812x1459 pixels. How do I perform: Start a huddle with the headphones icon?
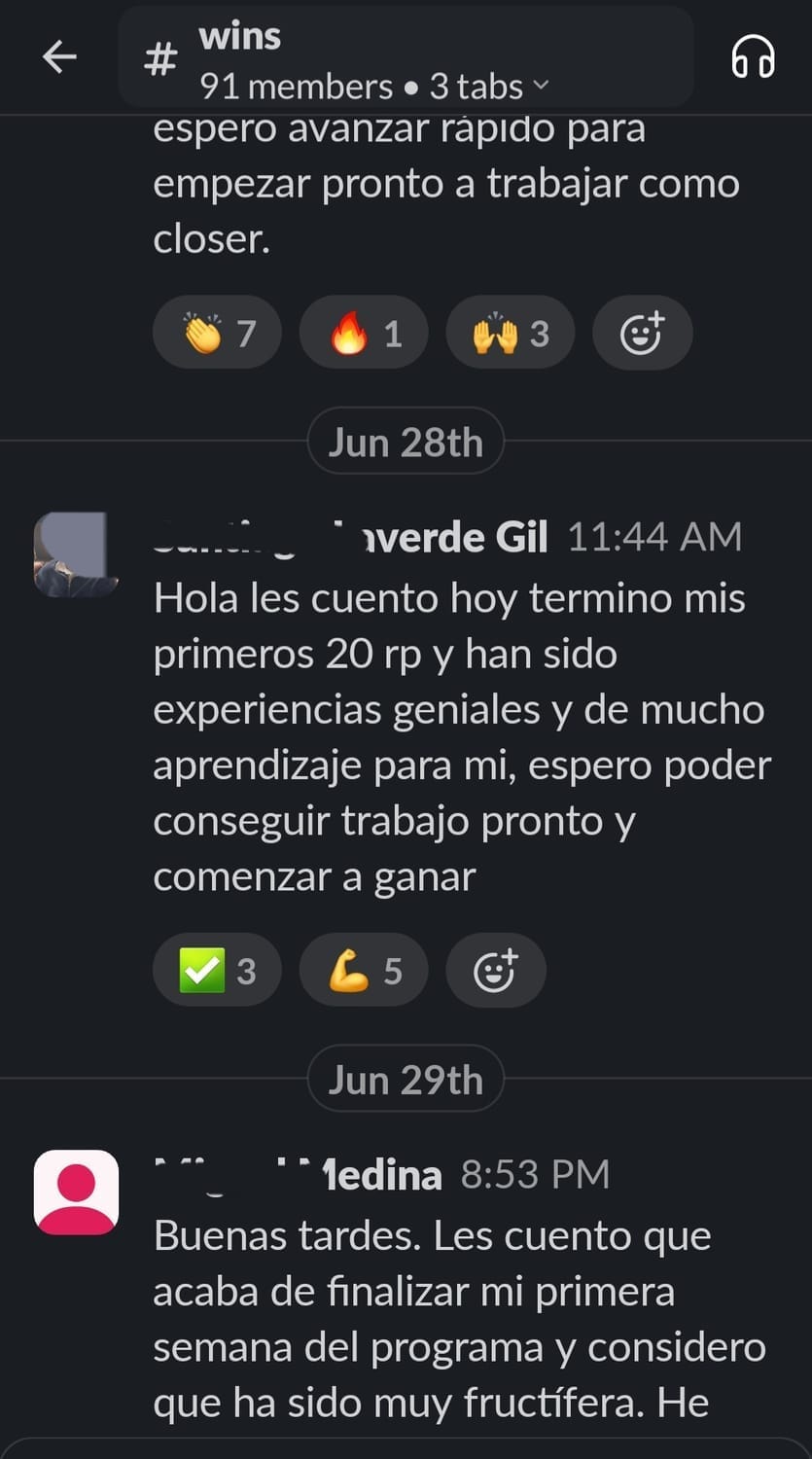pos(753,58)
